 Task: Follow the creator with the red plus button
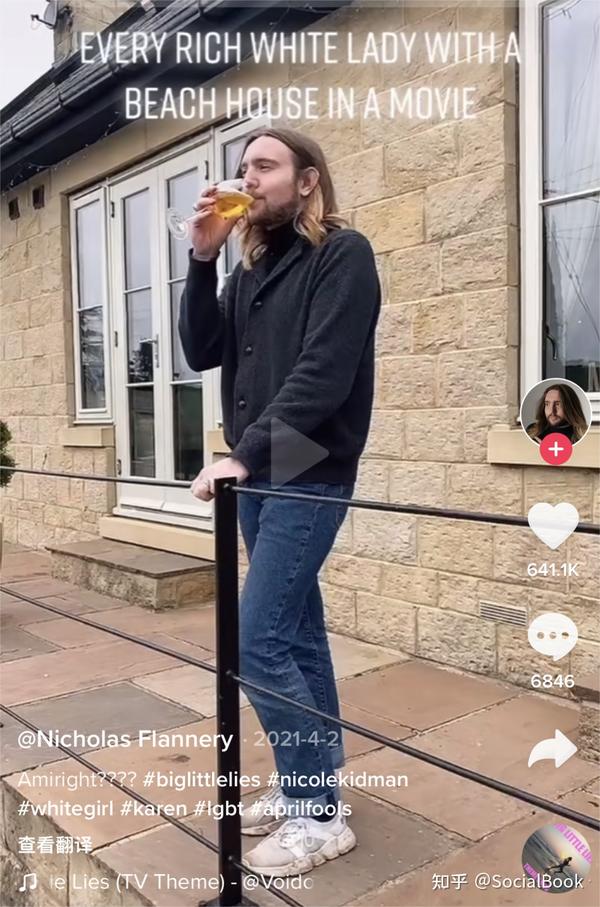[555, 450]
